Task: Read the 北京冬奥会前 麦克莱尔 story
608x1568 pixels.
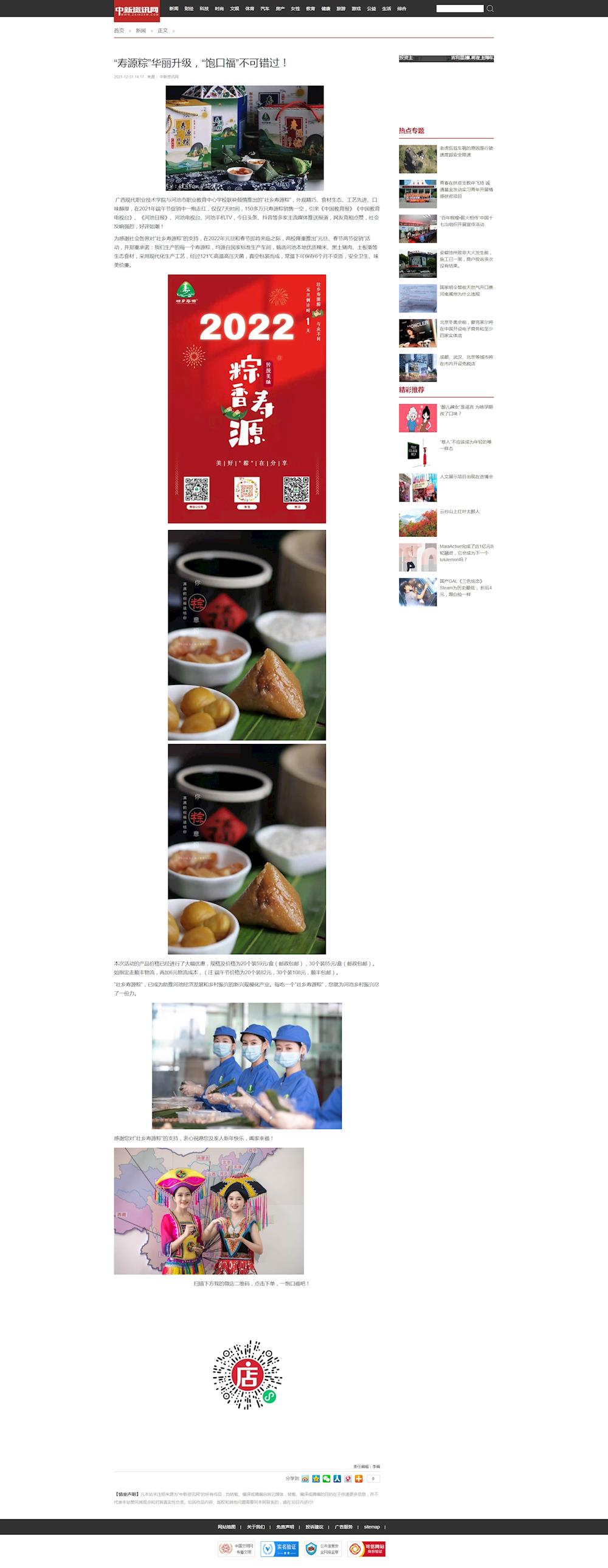Action: coord(466,329)
